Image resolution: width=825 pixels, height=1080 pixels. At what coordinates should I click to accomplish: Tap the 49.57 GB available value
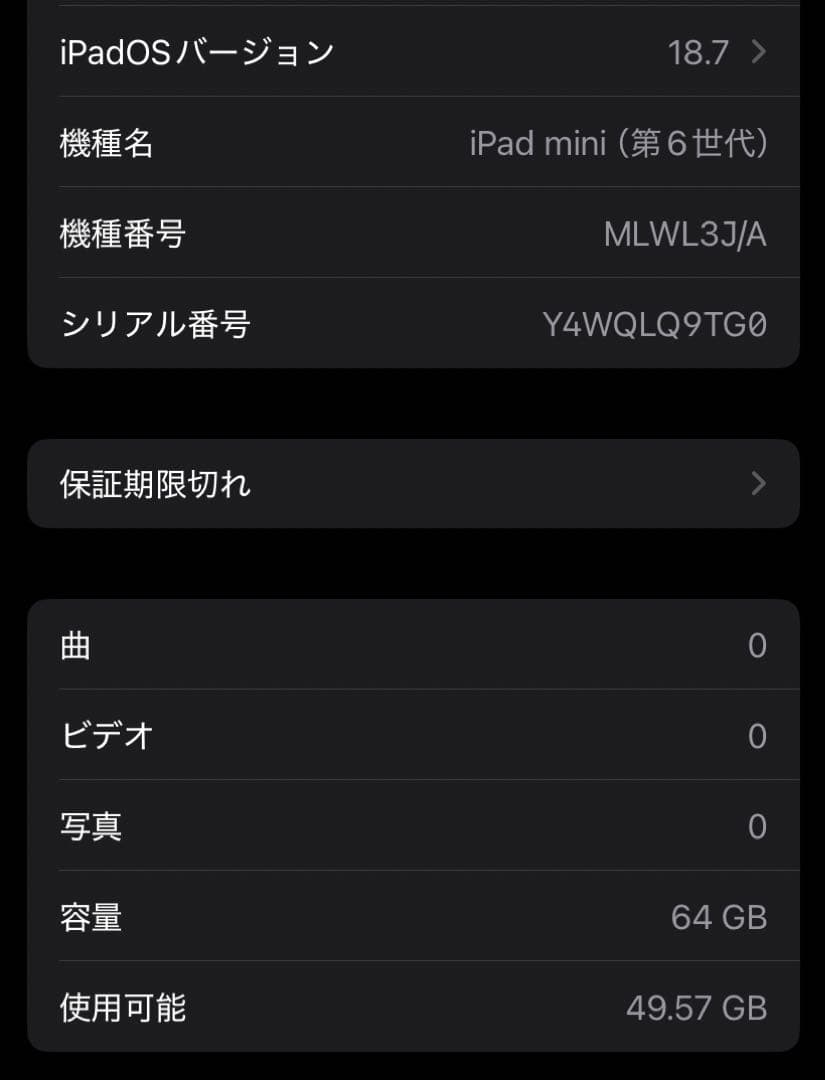700,1009
